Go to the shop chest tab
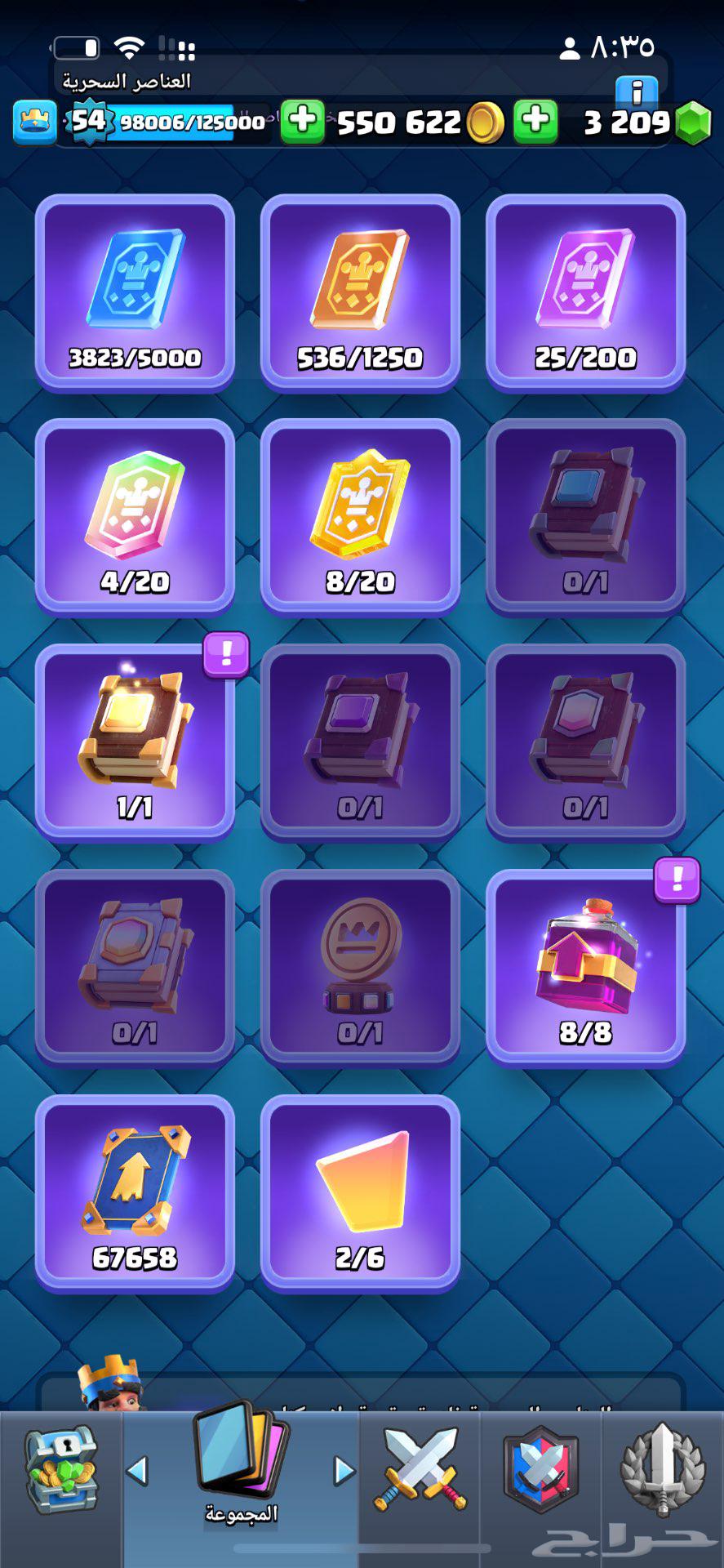 (61, 1471)
